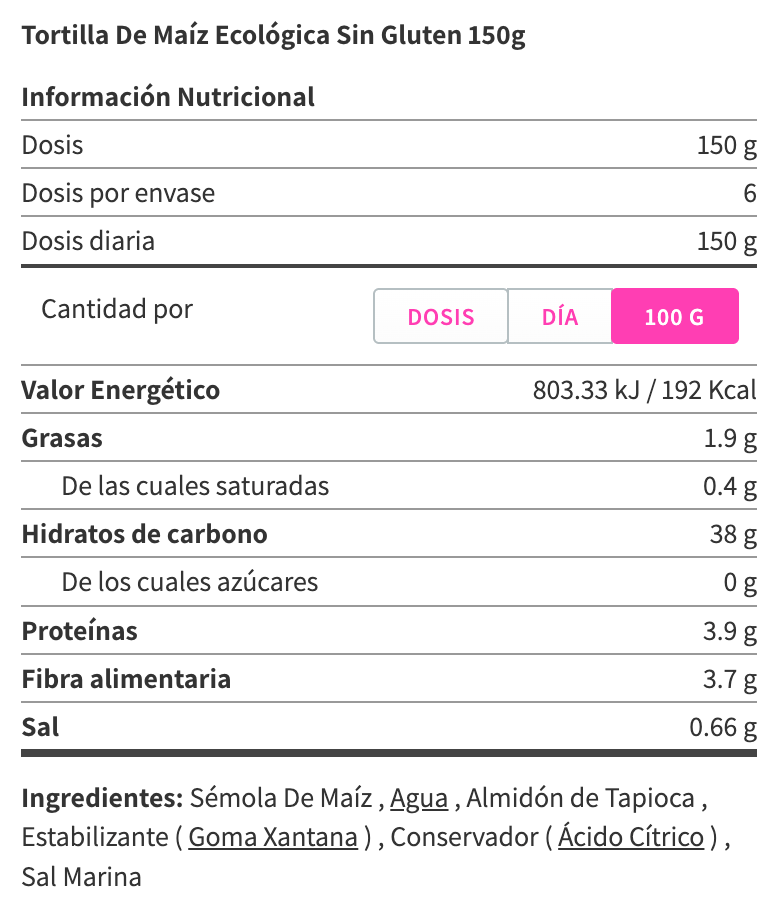
Task: Open the Goma Xantana ingredient link
Action: click(273, 837)
